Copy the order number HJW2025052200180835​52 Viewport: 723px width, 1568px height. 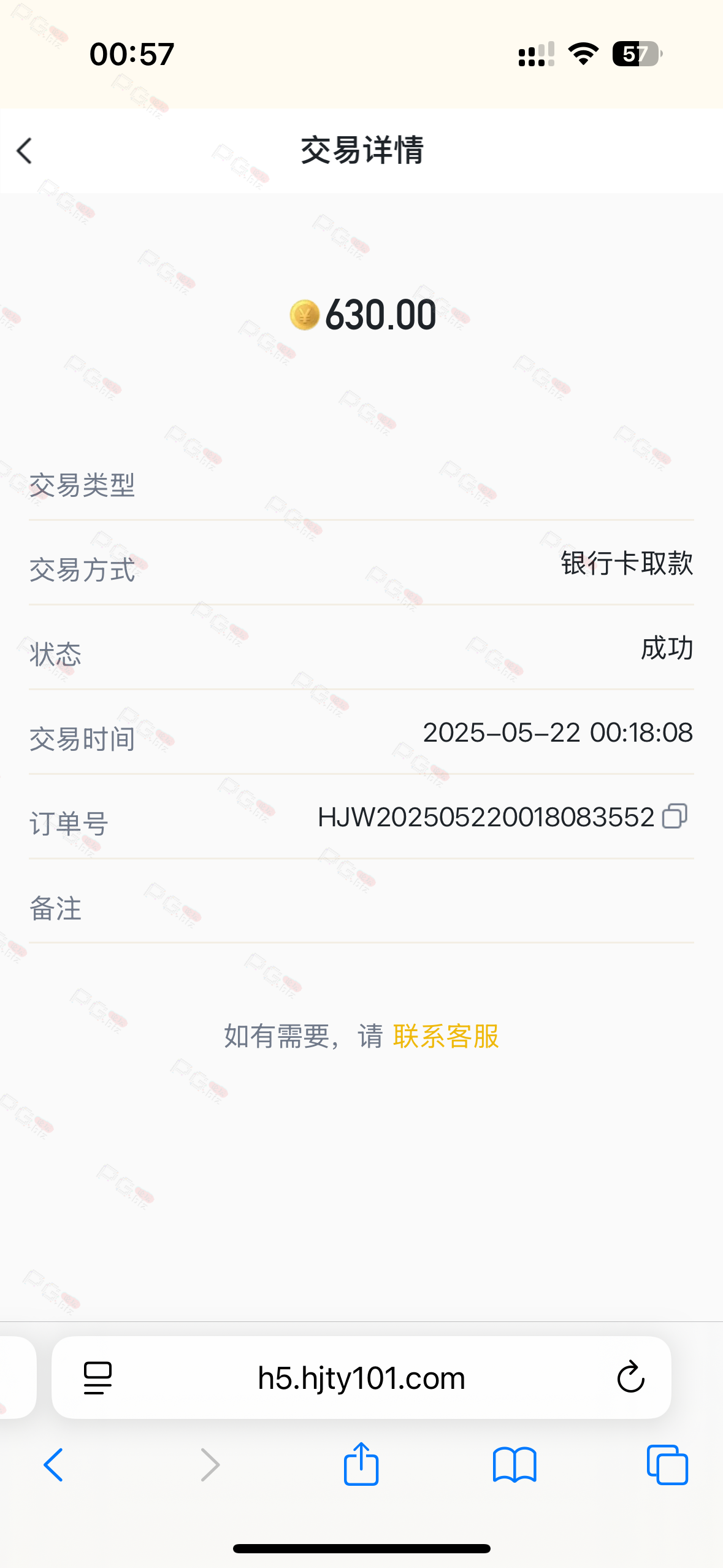(675, 817)
